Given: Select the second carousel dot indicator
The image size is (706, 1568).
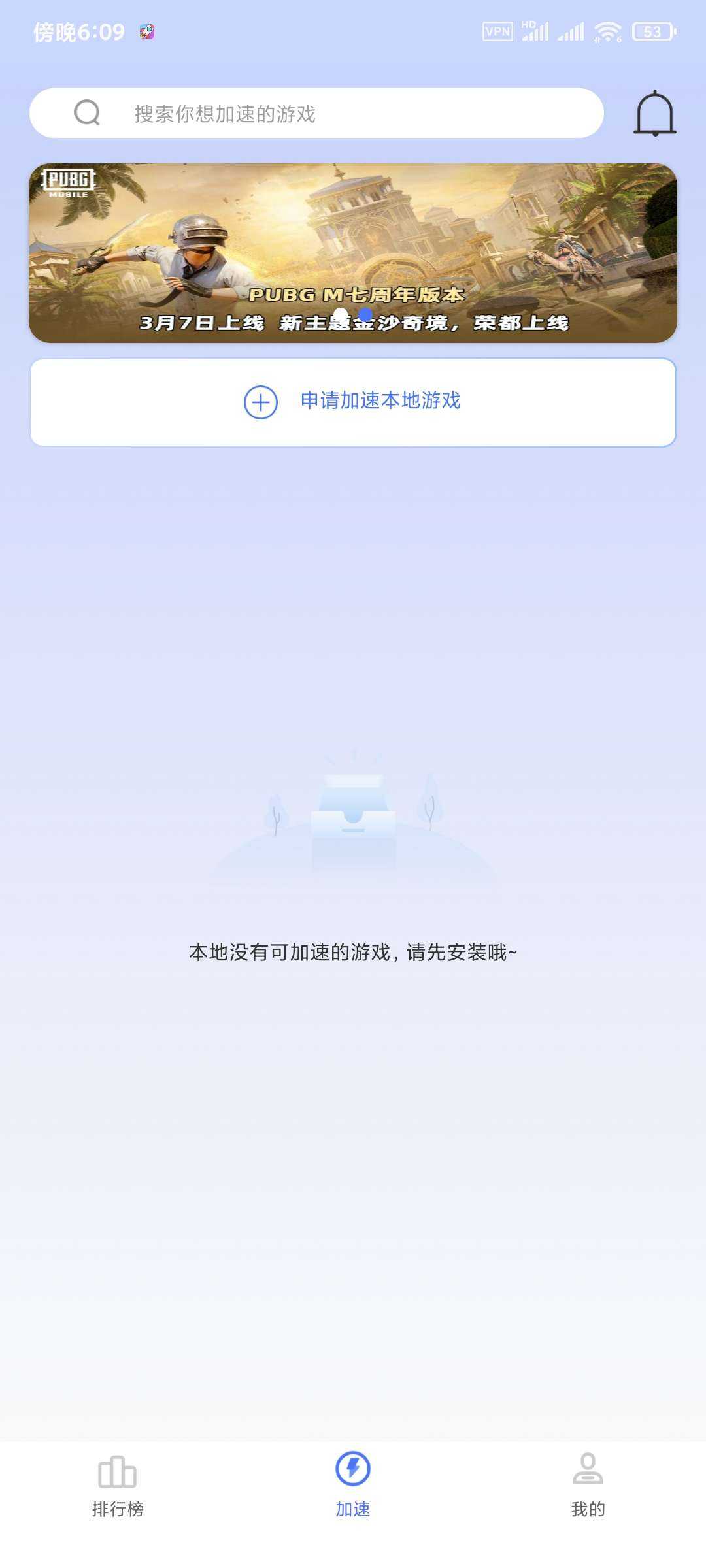Looking at the screenshot, I should point(367,314).
